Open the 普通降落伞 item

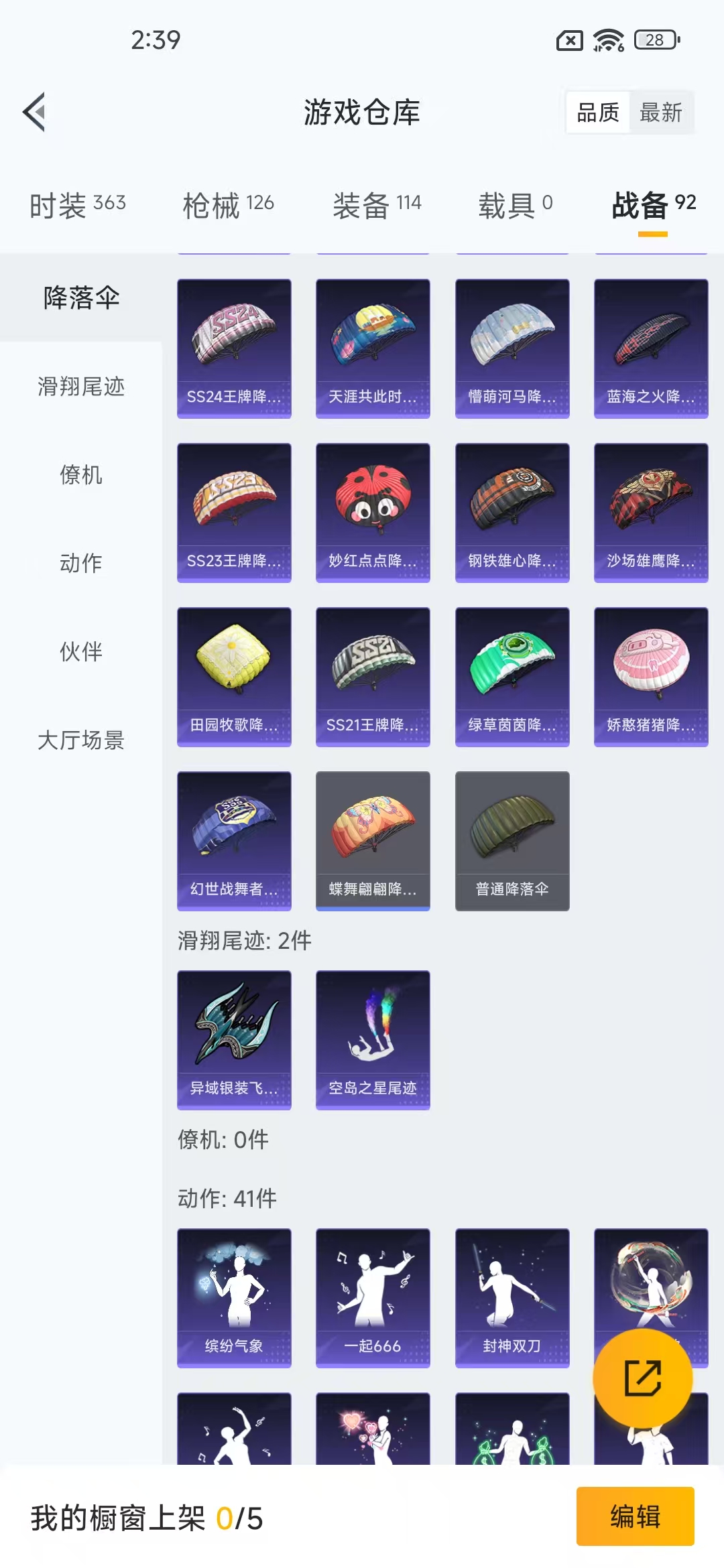pyautogui.click(x=512, y=841)
